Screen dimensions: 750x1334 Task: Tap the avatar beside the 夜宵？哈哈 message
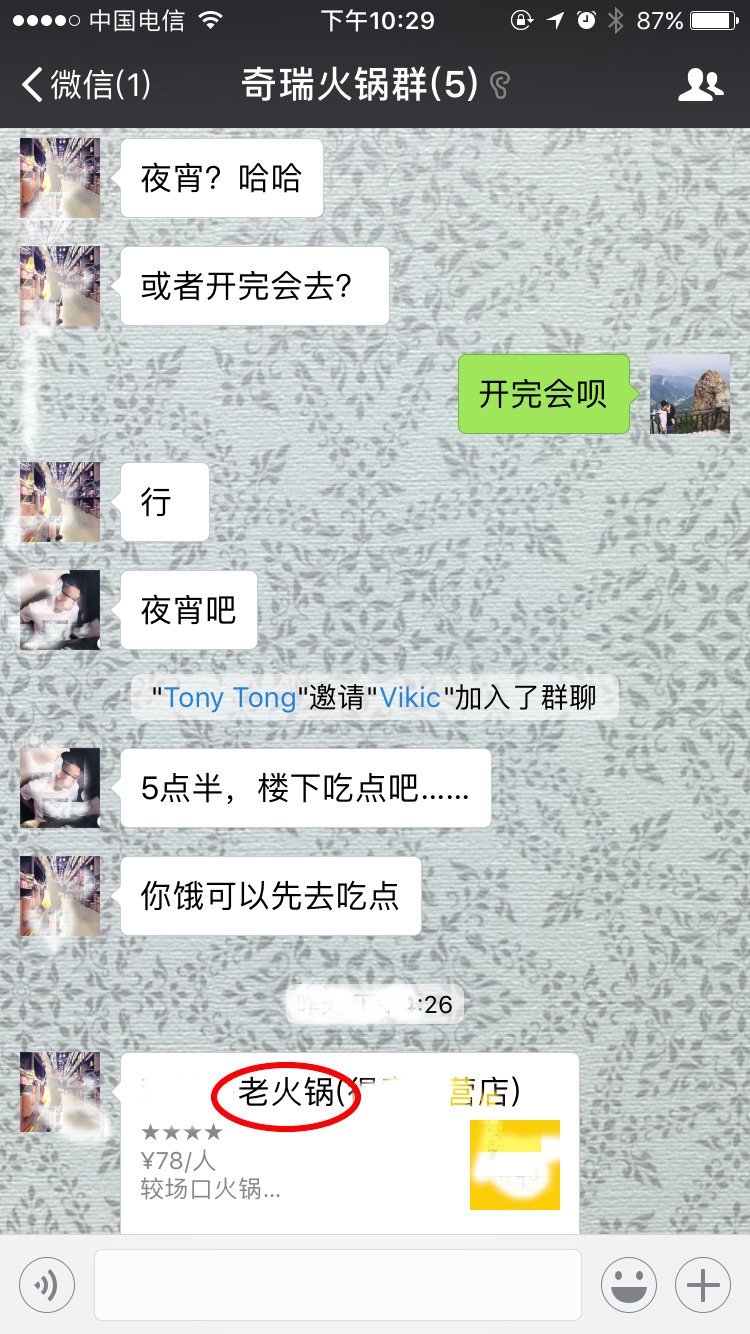[60, 178]
